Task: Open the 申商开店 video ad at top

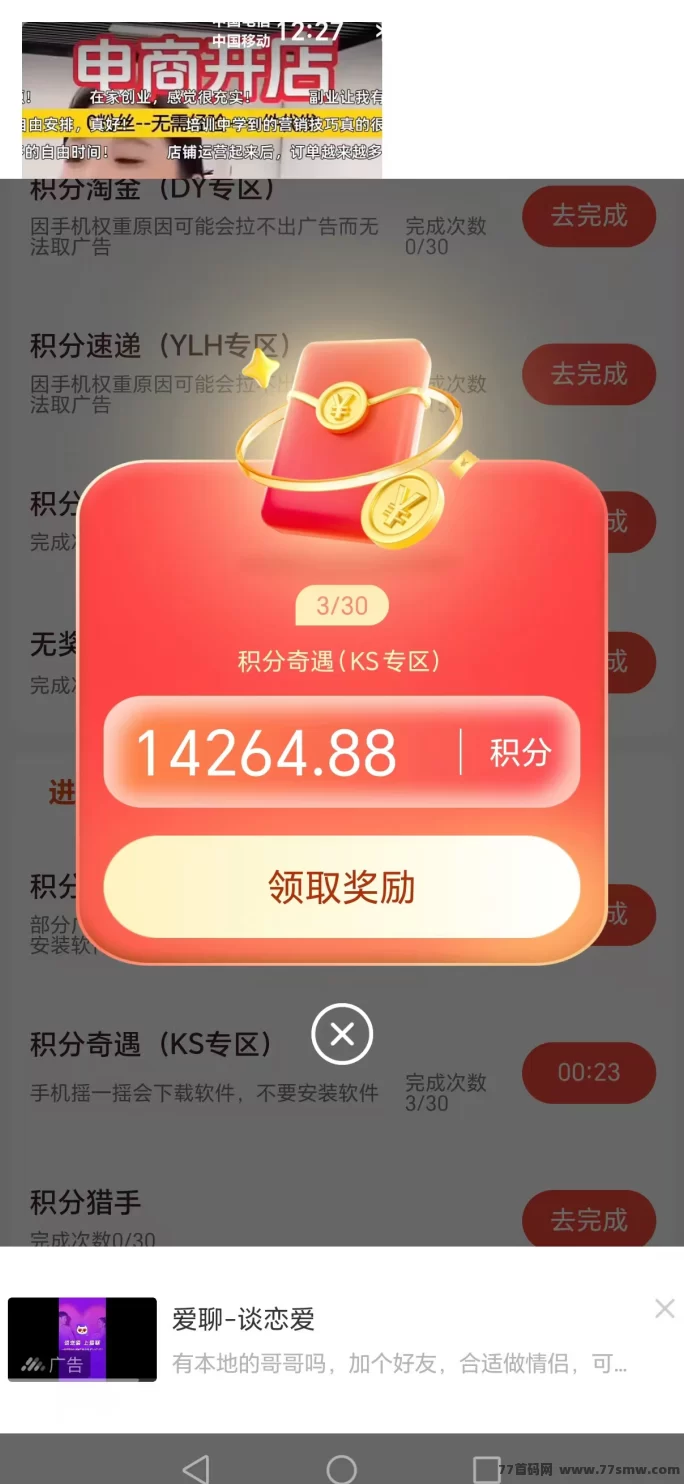Action: coord(200,100)
